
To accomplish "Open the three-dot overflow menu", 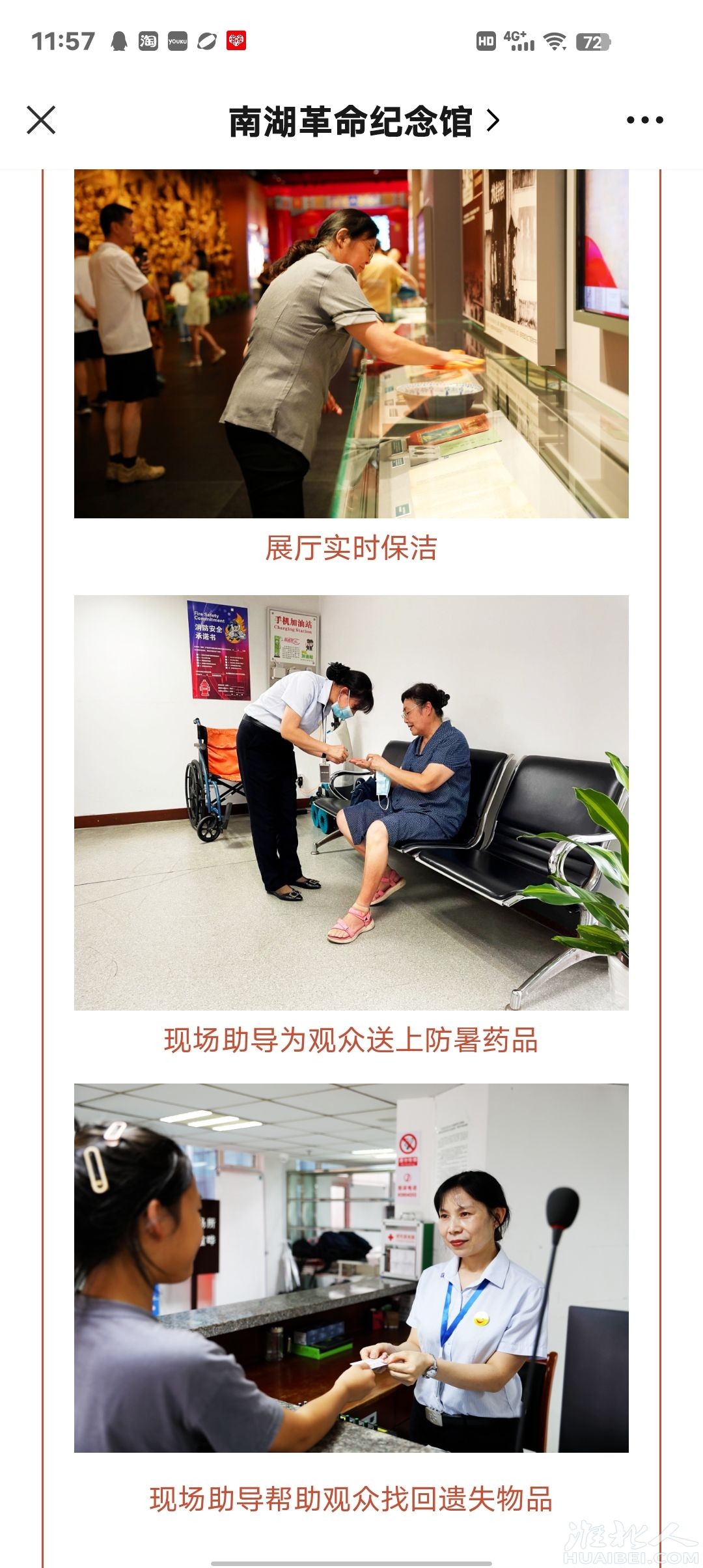I will click(x=644, y=120).
